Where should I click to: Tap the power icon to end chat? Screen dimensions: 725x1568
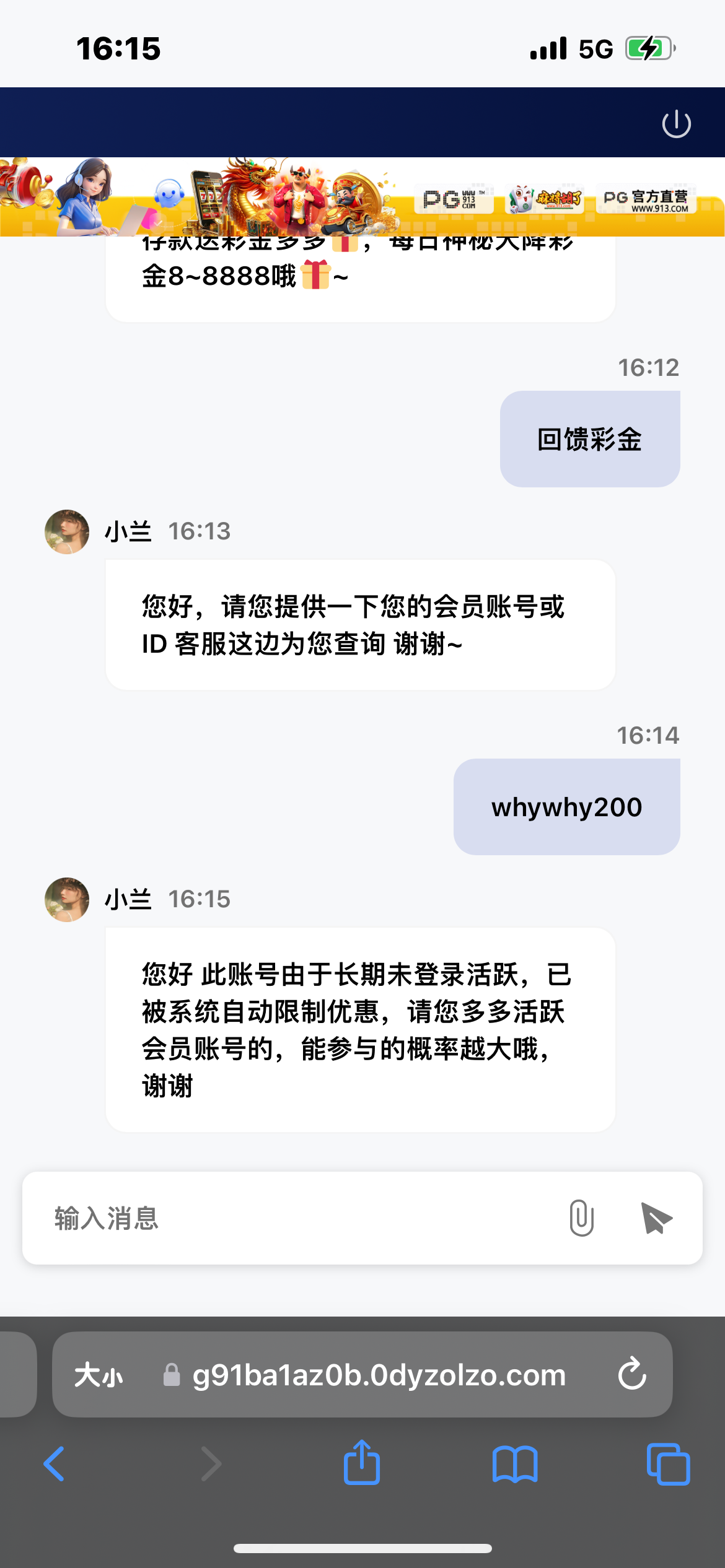tap(676, 124)
